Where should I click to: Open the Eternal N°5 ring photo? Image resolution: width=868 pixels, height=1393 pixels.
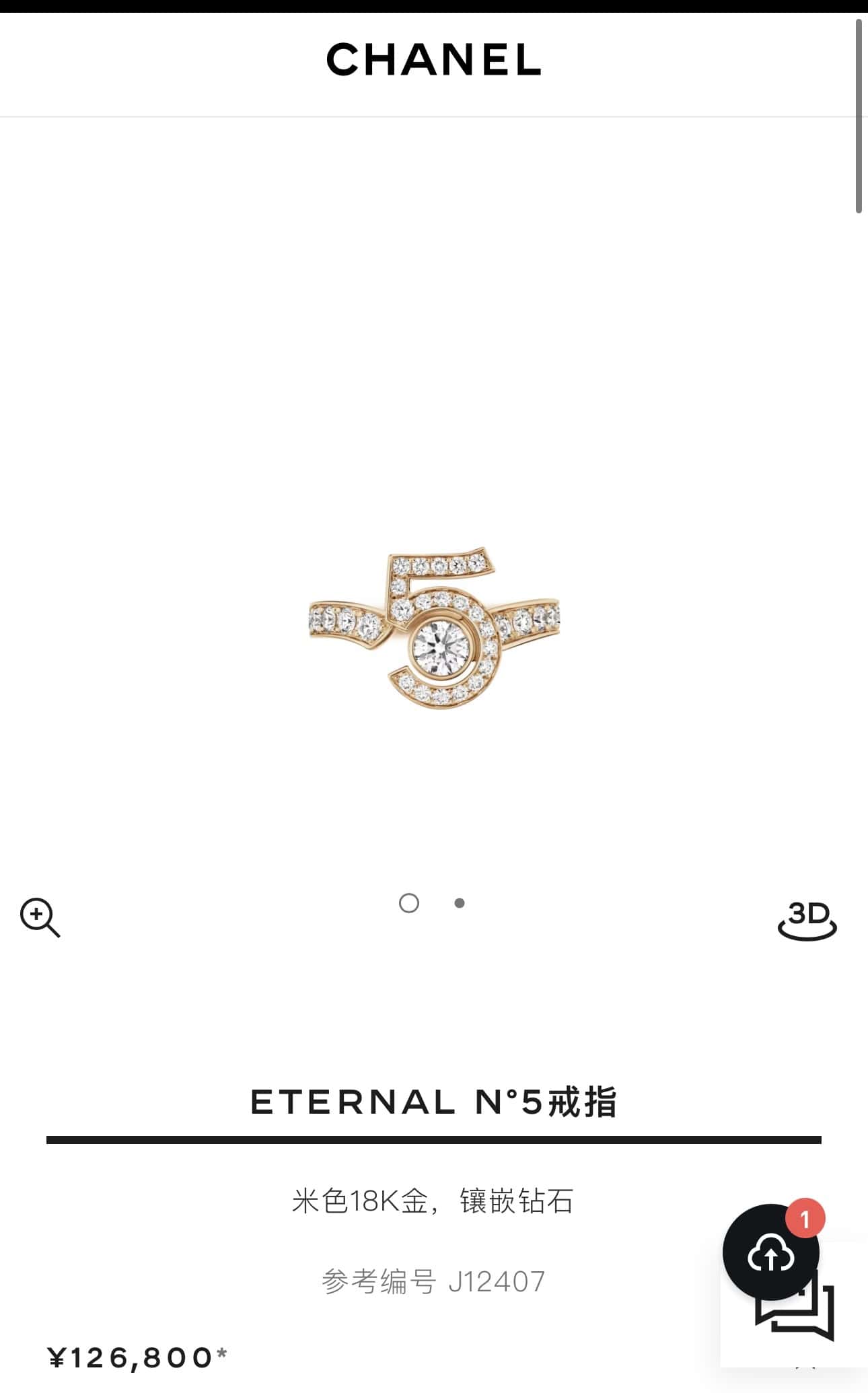pyautogui.click(x=434, y=629)
